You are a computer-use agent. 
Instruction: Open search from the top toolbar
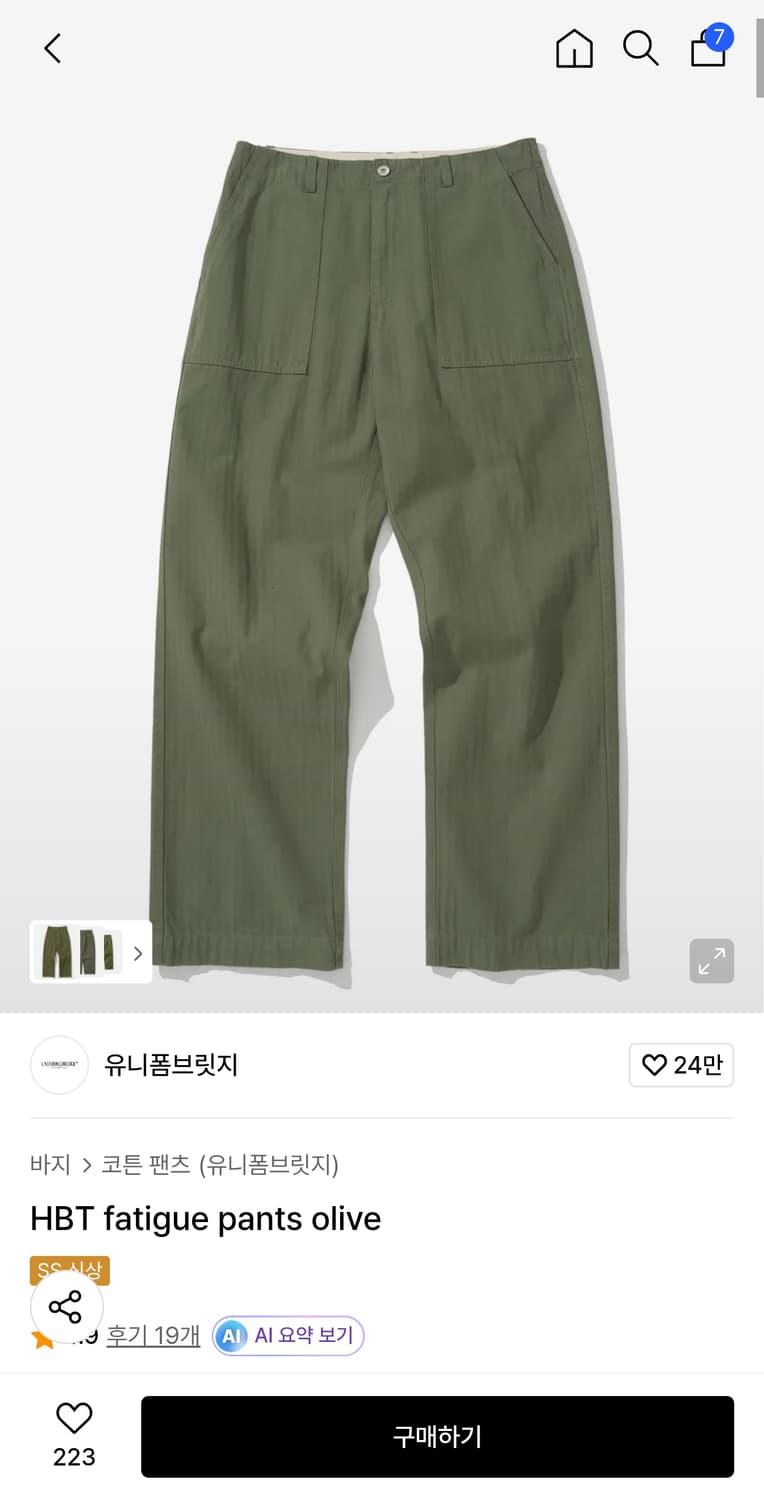tap(641, 48)
